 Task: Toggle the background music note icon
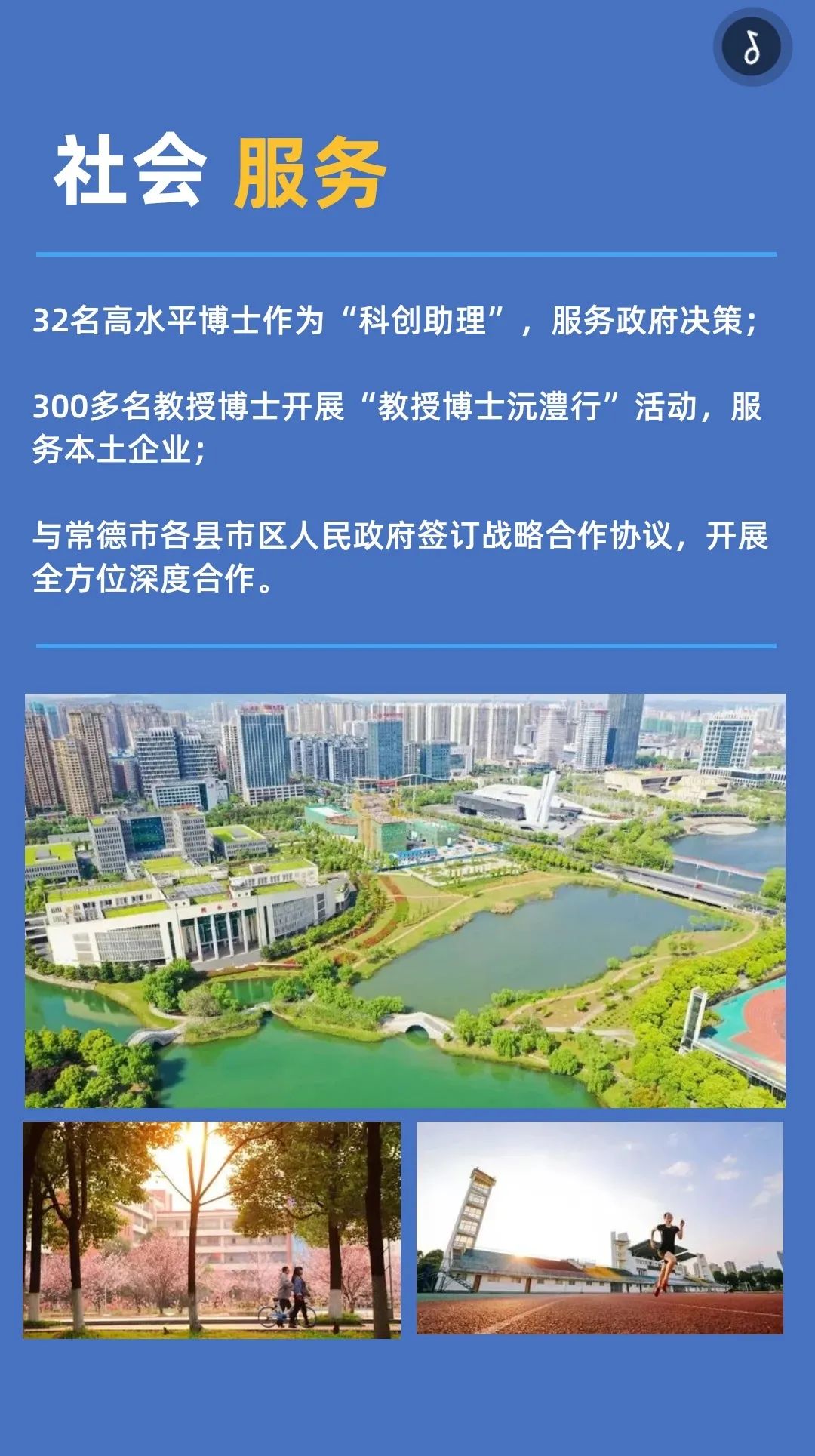tap(752, 47)
